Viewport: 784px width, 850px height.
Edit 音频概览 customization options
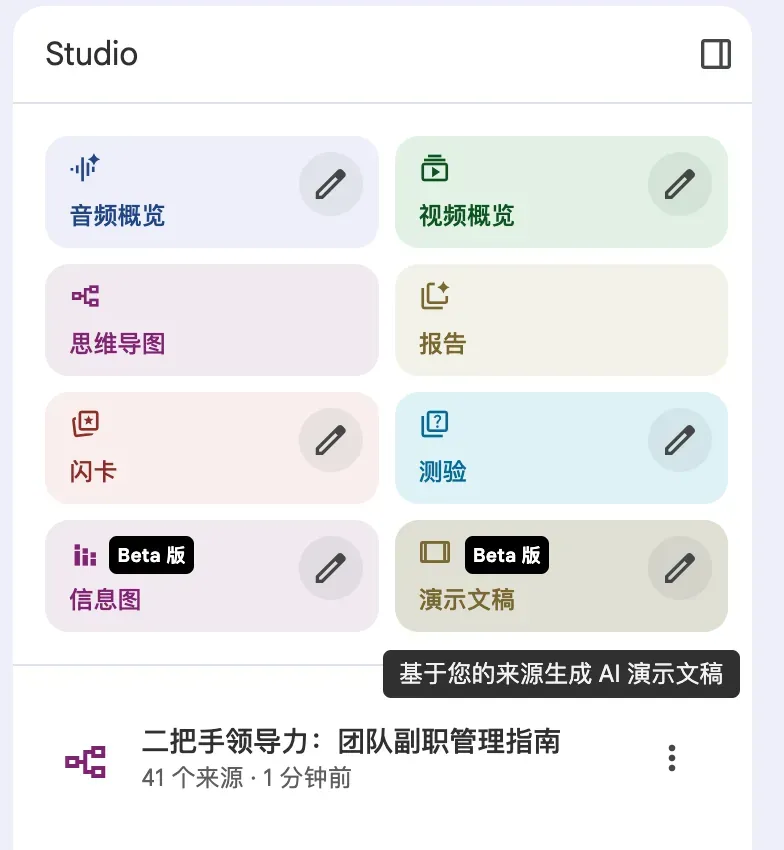[x=331, y=185]
